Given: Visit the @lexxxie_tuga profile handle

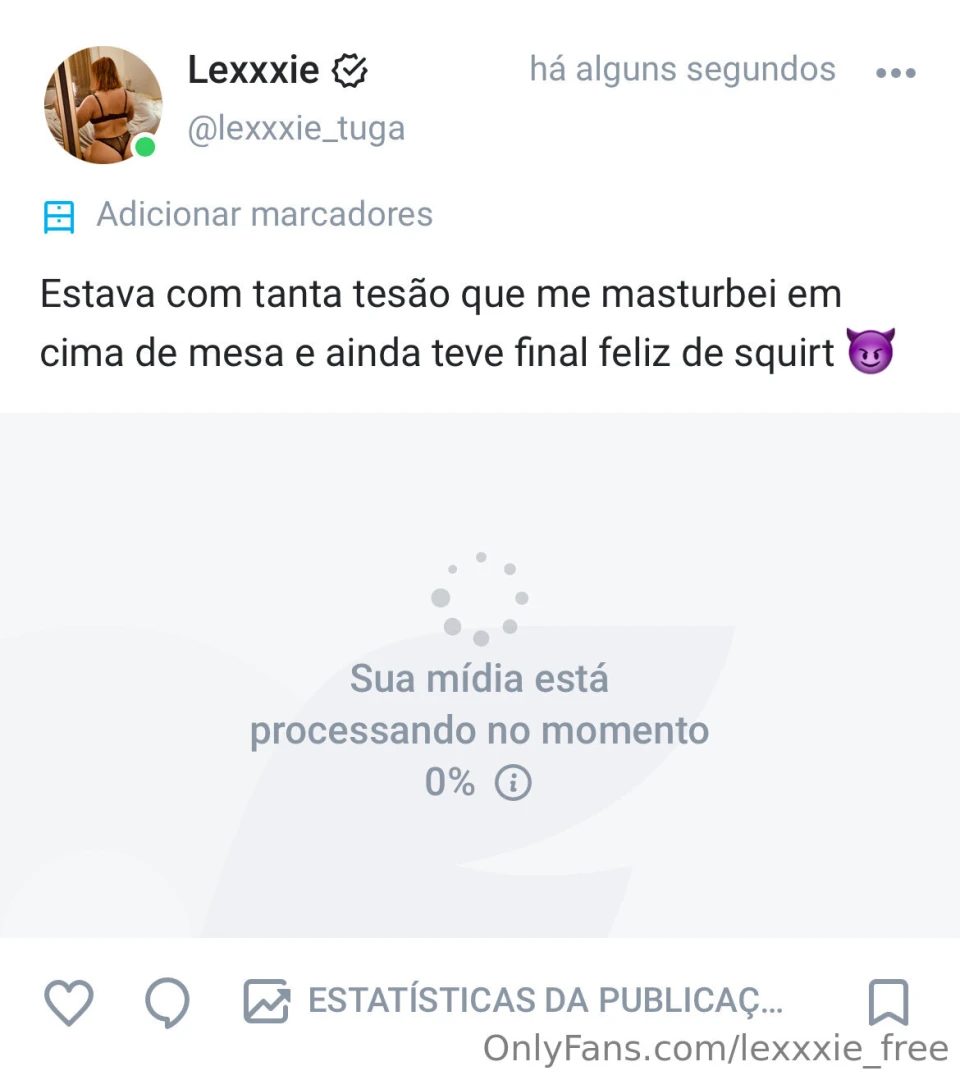Looking at the screenshot, I should (296, 128).
